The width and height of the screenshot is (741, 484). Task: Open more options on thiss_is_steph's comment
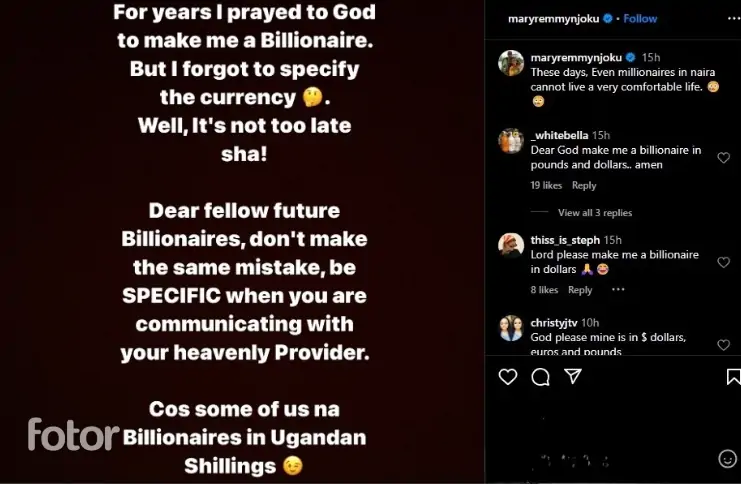pos(618,290)
